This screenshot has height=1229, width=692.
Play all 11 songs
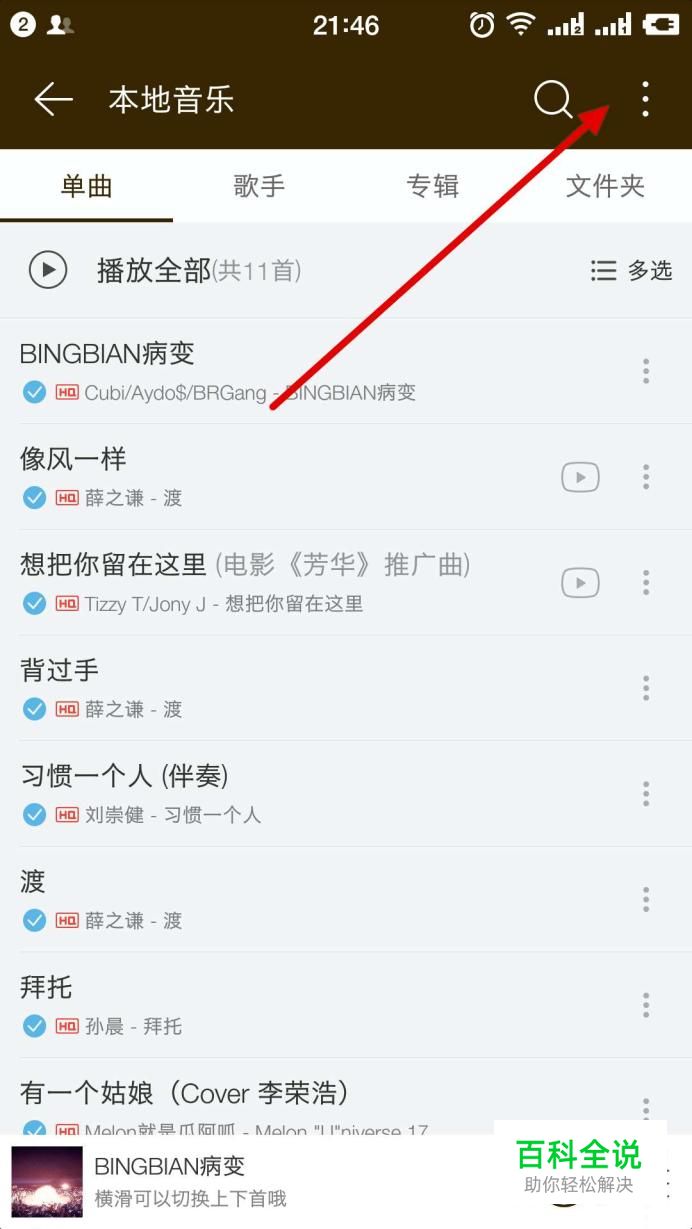point(165,270)
